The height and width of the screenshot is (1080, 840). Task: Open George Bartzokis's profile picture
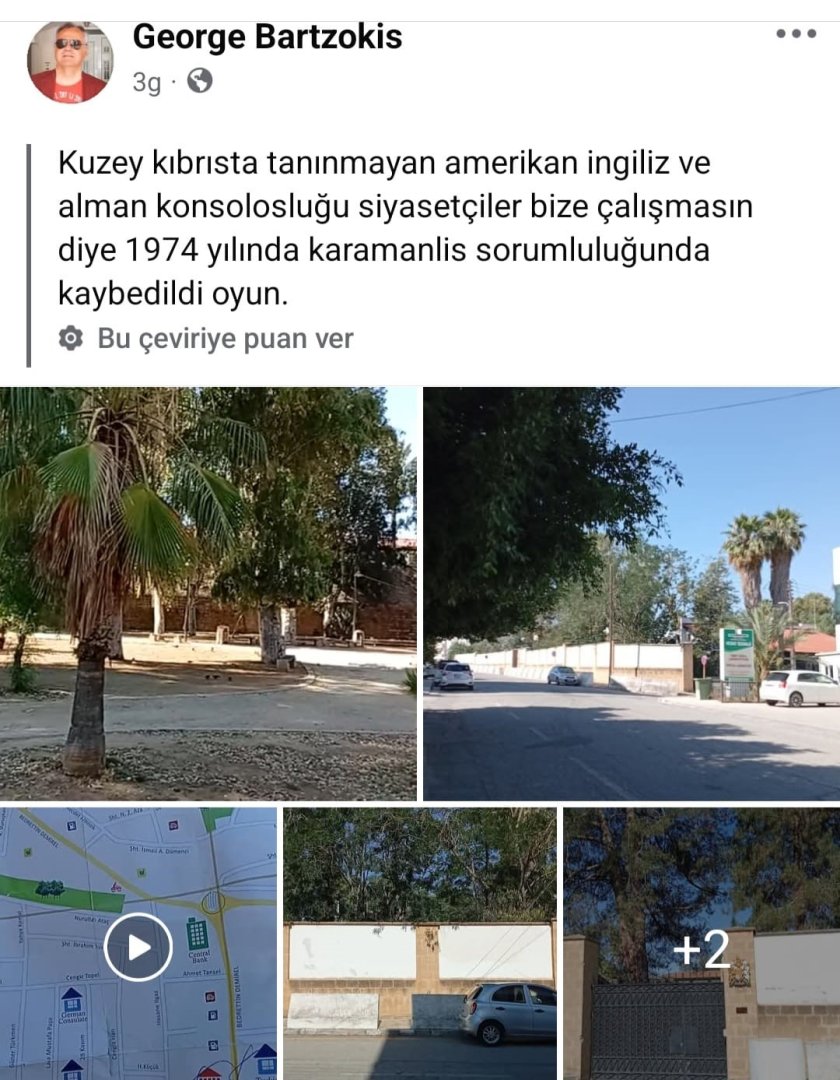[69, 62]
